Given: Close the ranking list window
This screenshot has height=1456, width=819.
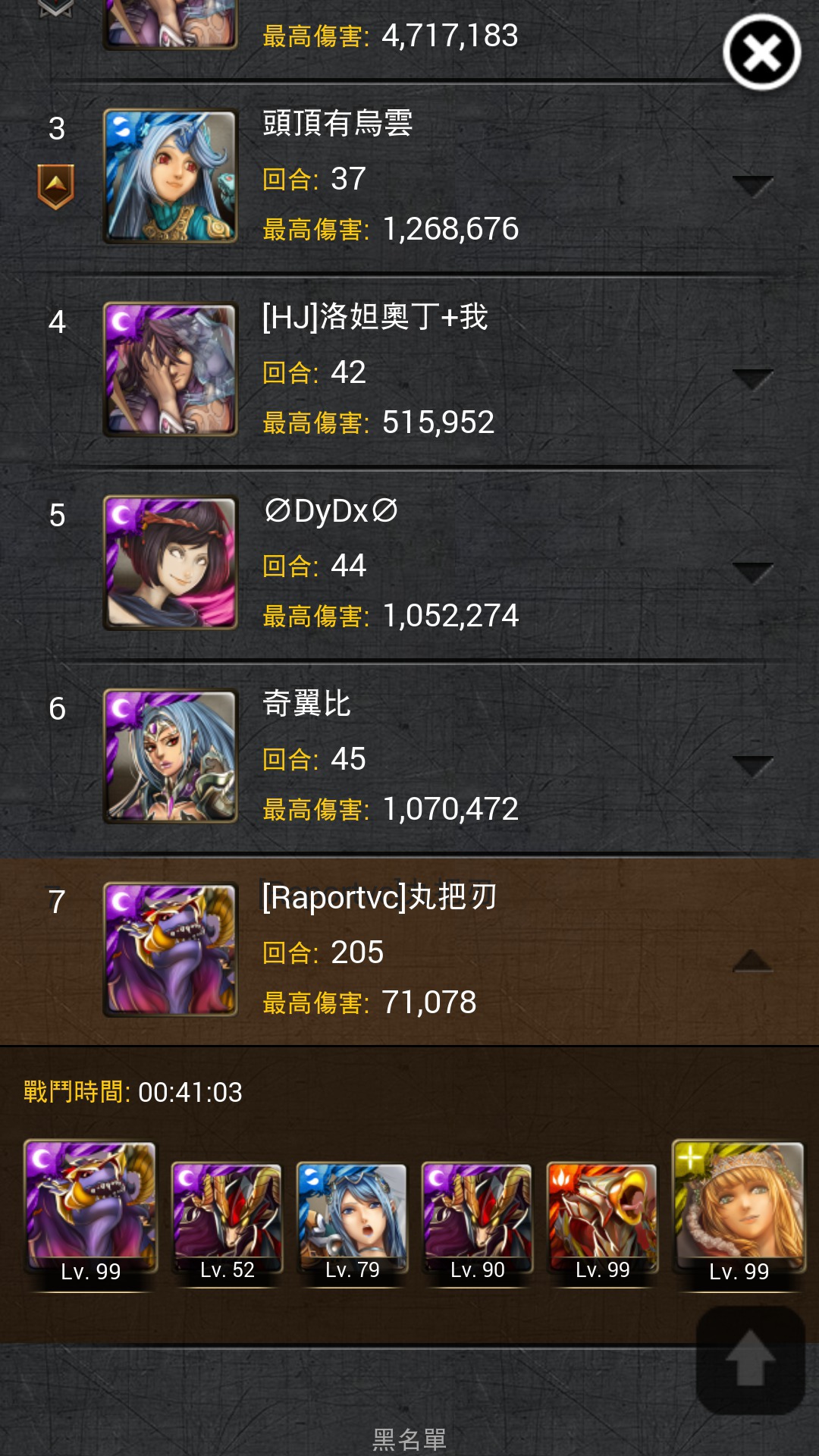Looking at the screenshot, I should point(761,53).
